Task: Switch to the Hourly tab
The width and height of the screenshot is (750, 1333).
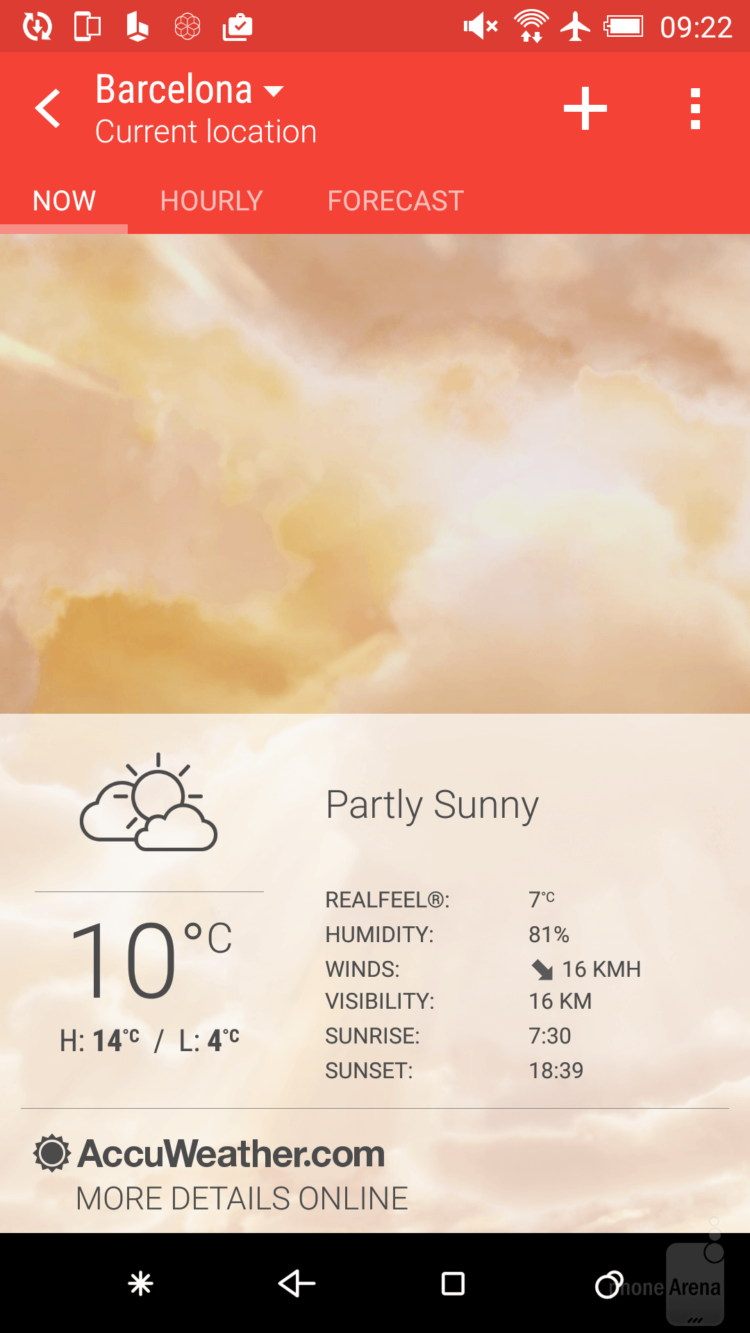Action: point(211,201)
